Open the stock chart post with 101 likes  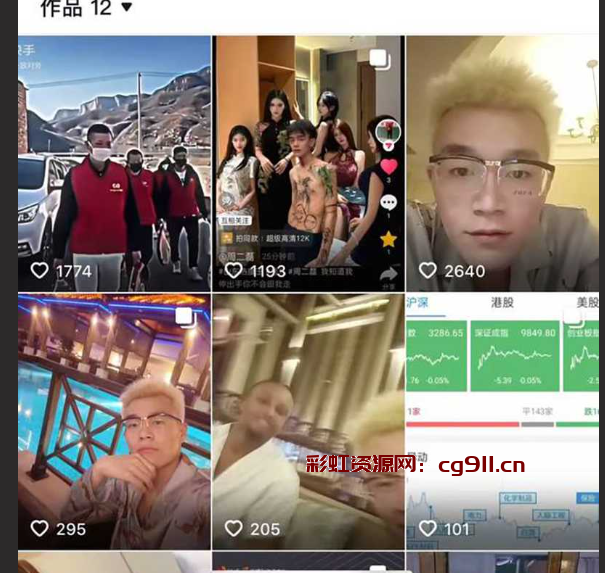(x=504, y=420)
